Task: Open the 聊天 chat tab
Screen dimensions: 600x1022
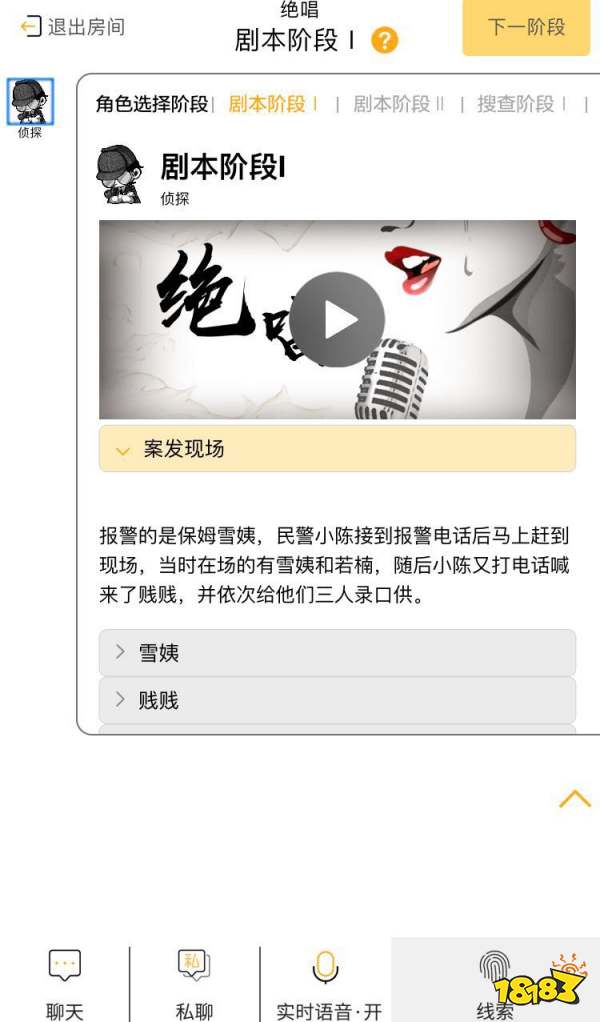Action: pyautogui.click(x=65, y=982)
